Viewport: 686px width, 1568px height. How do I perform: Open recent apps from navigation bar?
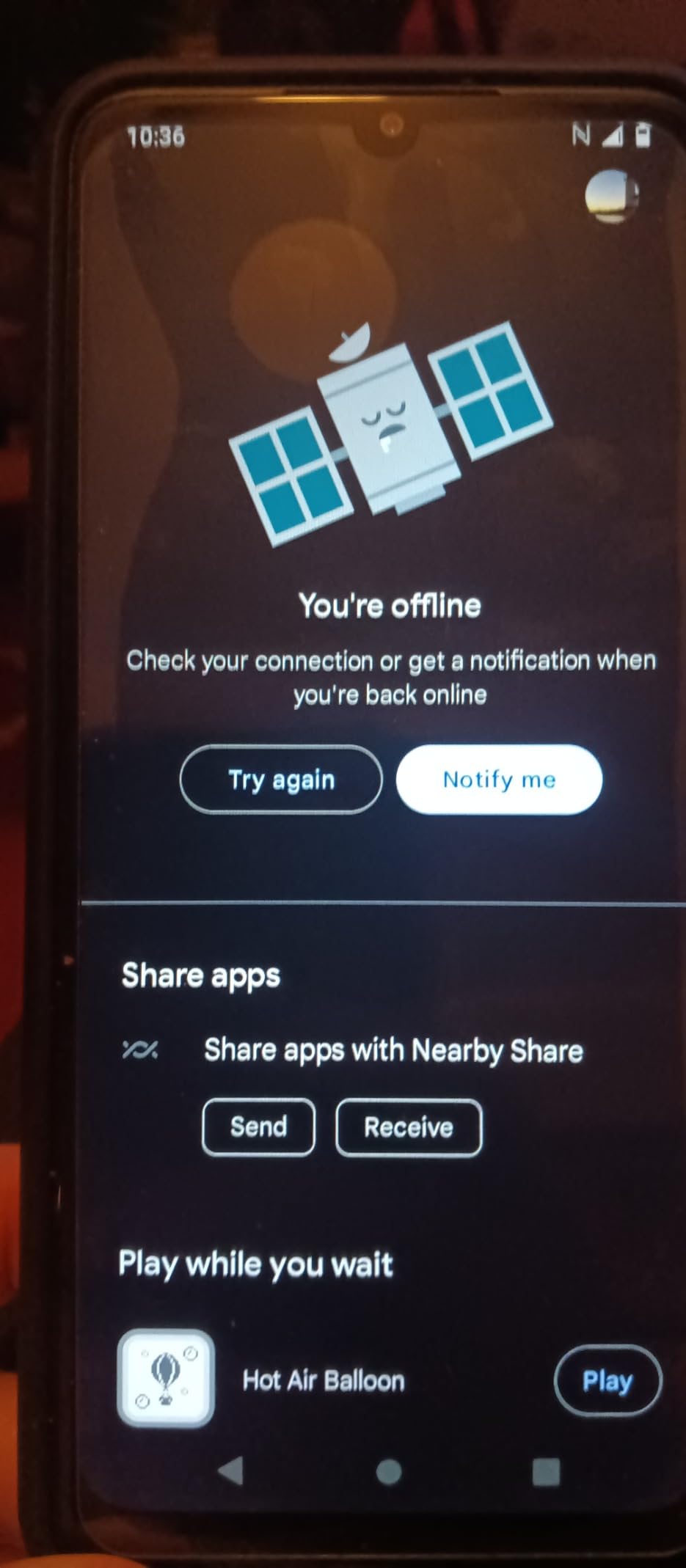(546, 1471)
